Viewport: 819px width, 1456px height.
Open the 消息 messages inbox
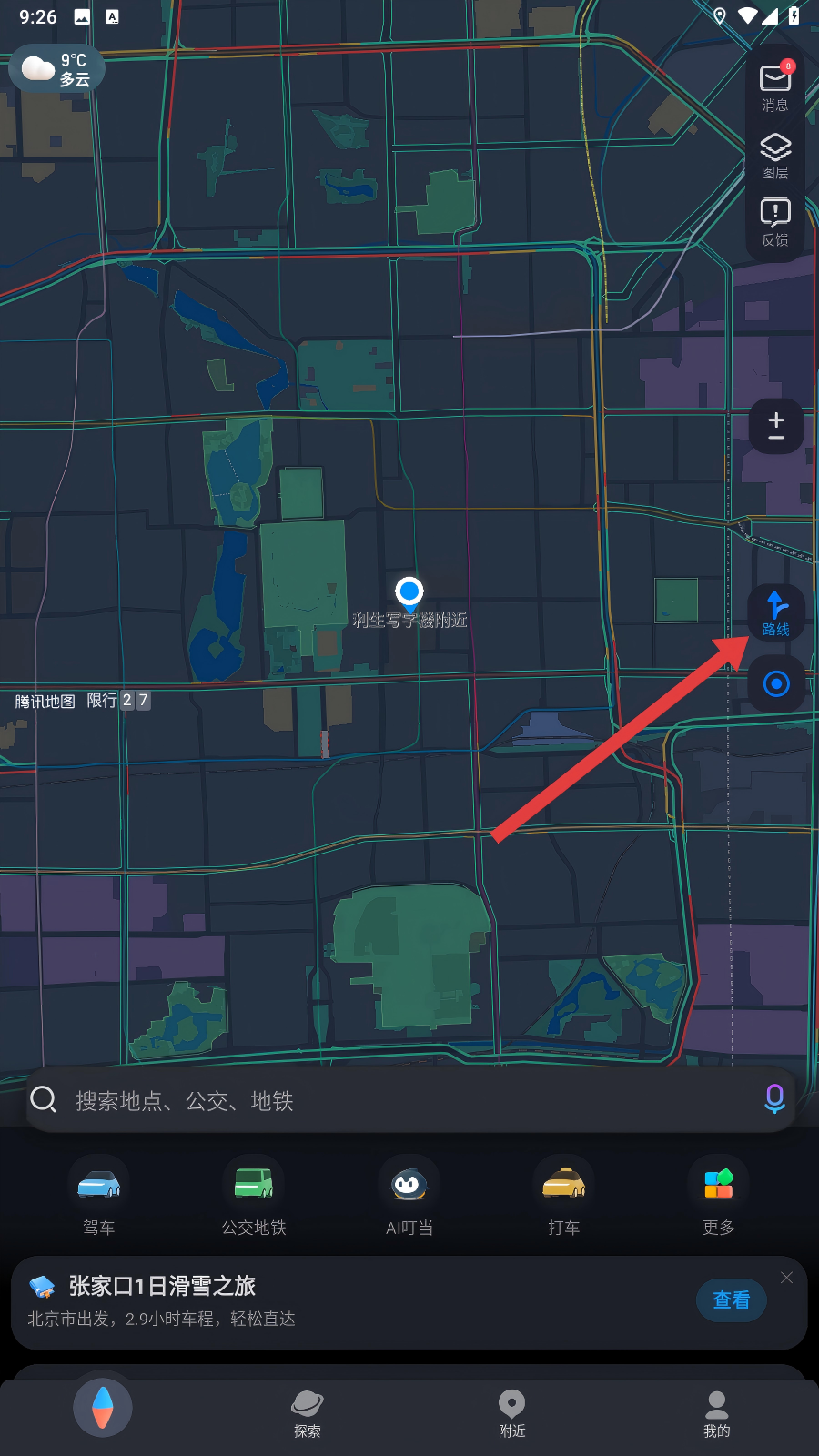tap(775, 86)
